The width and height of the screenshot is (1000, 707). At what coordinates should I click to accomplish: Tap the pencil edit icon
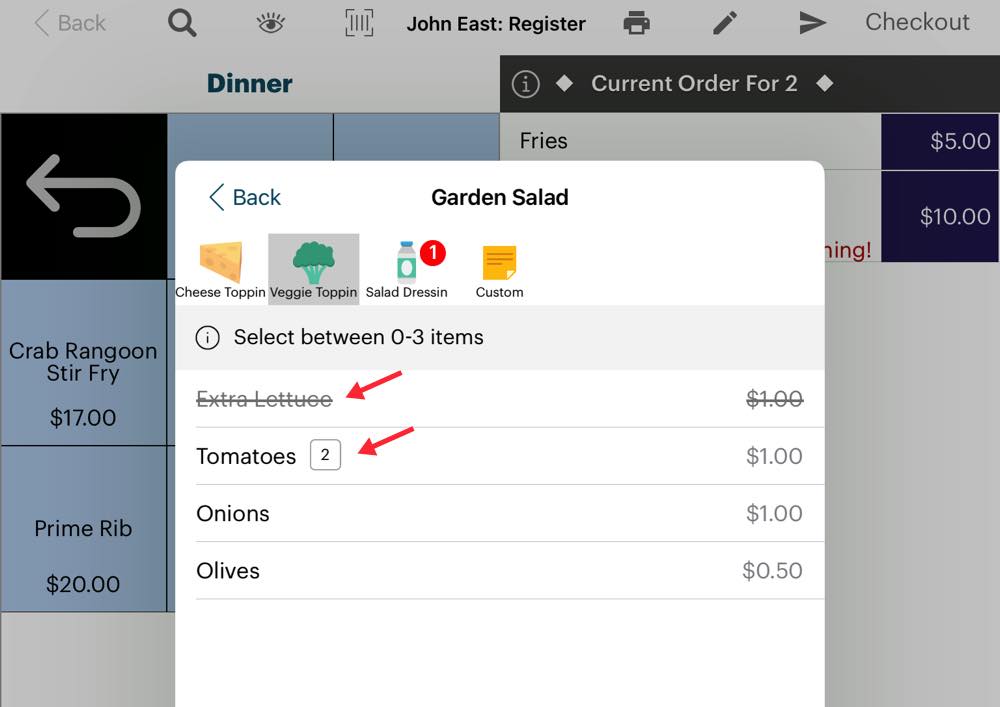tap(724, 24)
